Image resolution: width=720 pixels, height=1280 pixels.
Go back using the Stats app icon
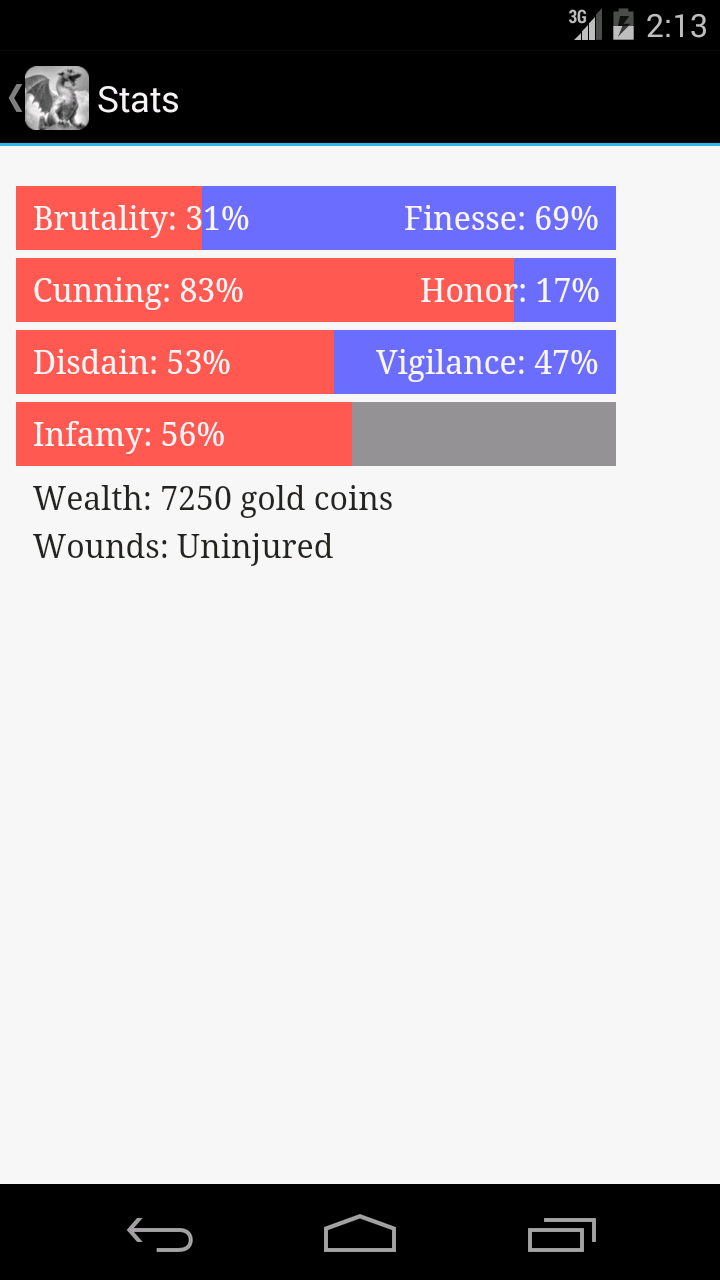tap(55, 98)
